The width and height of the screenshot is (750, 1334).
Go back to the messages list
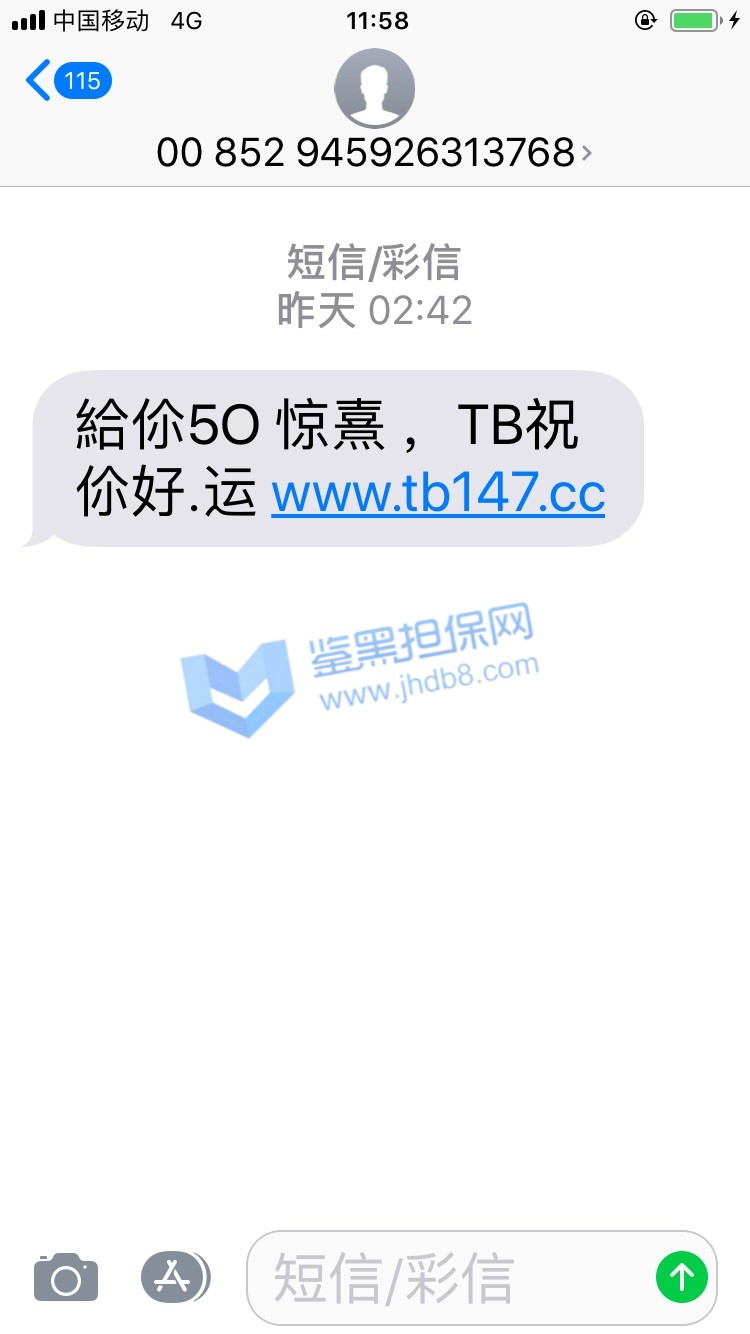tap(66, 80)
